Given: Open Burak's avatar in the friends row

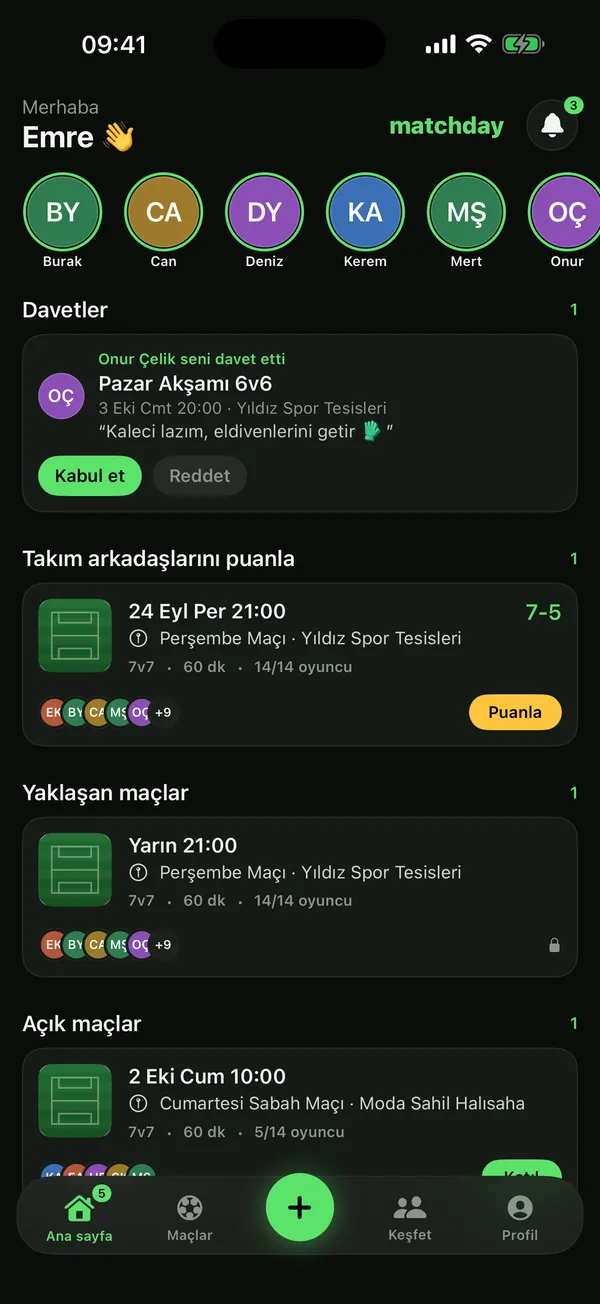Looking at the screenshot, I should (63, 212).
